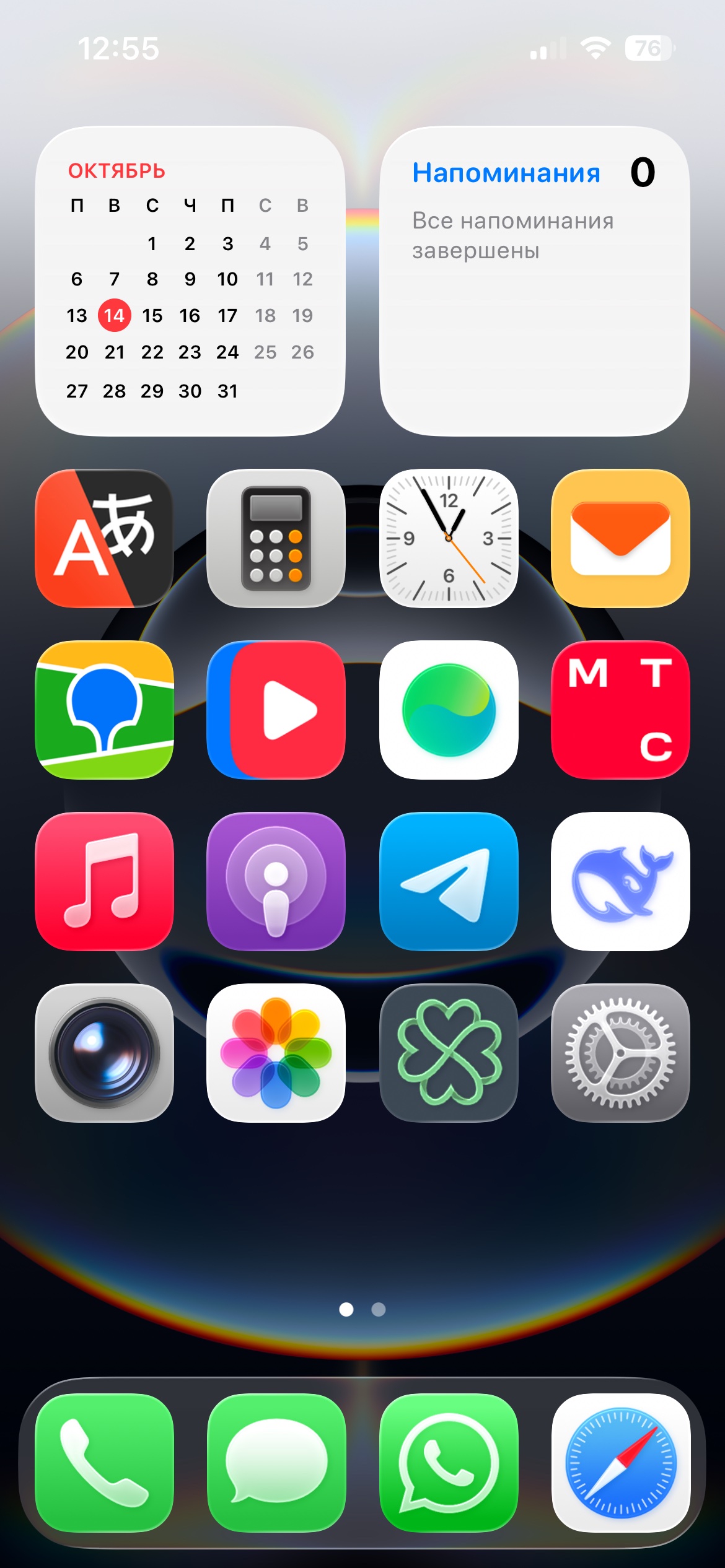Open the Photos app
The height and width of the screenshot is (1568, 725).
tap(276, 1053)
